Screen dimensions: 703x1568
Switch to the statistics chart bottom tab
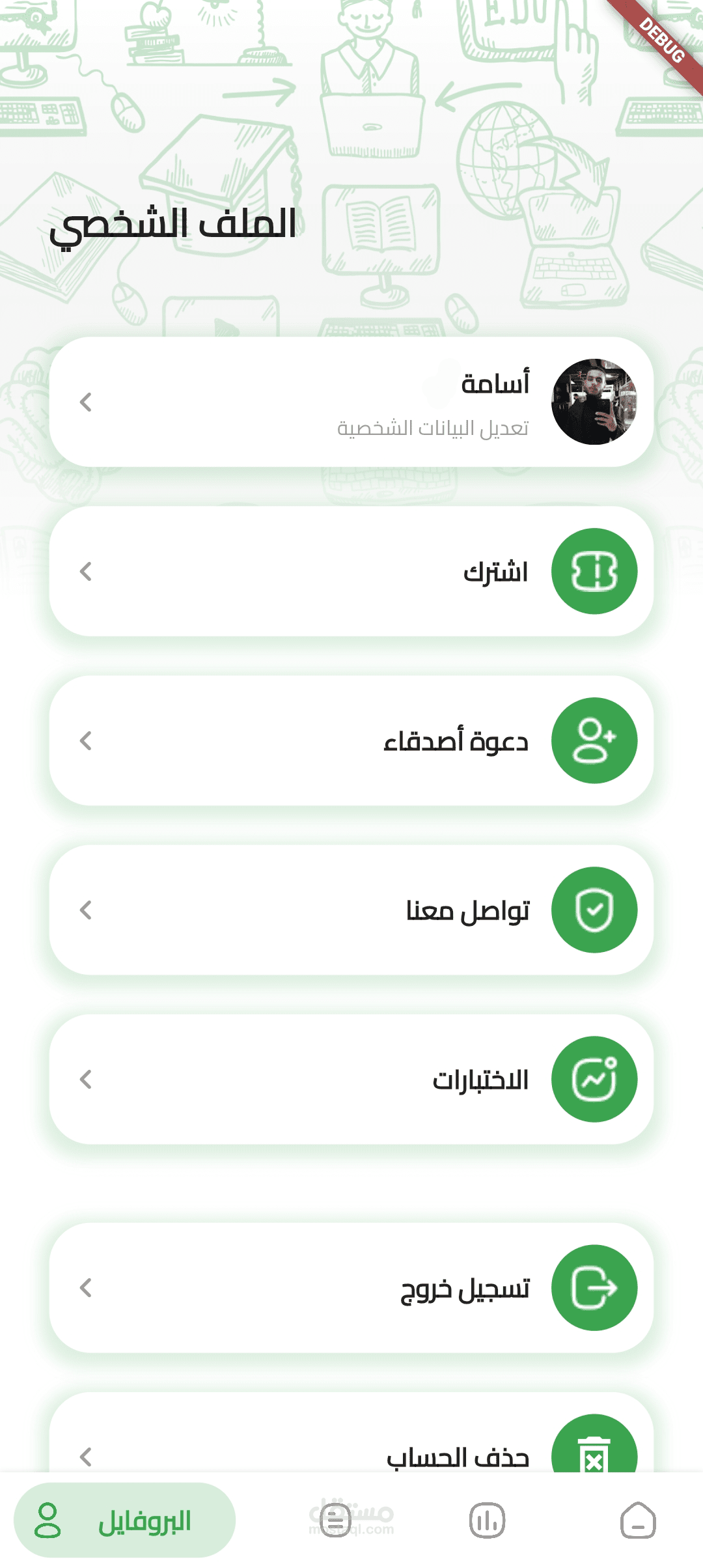pyautogui.click(x=487, y=1520)
